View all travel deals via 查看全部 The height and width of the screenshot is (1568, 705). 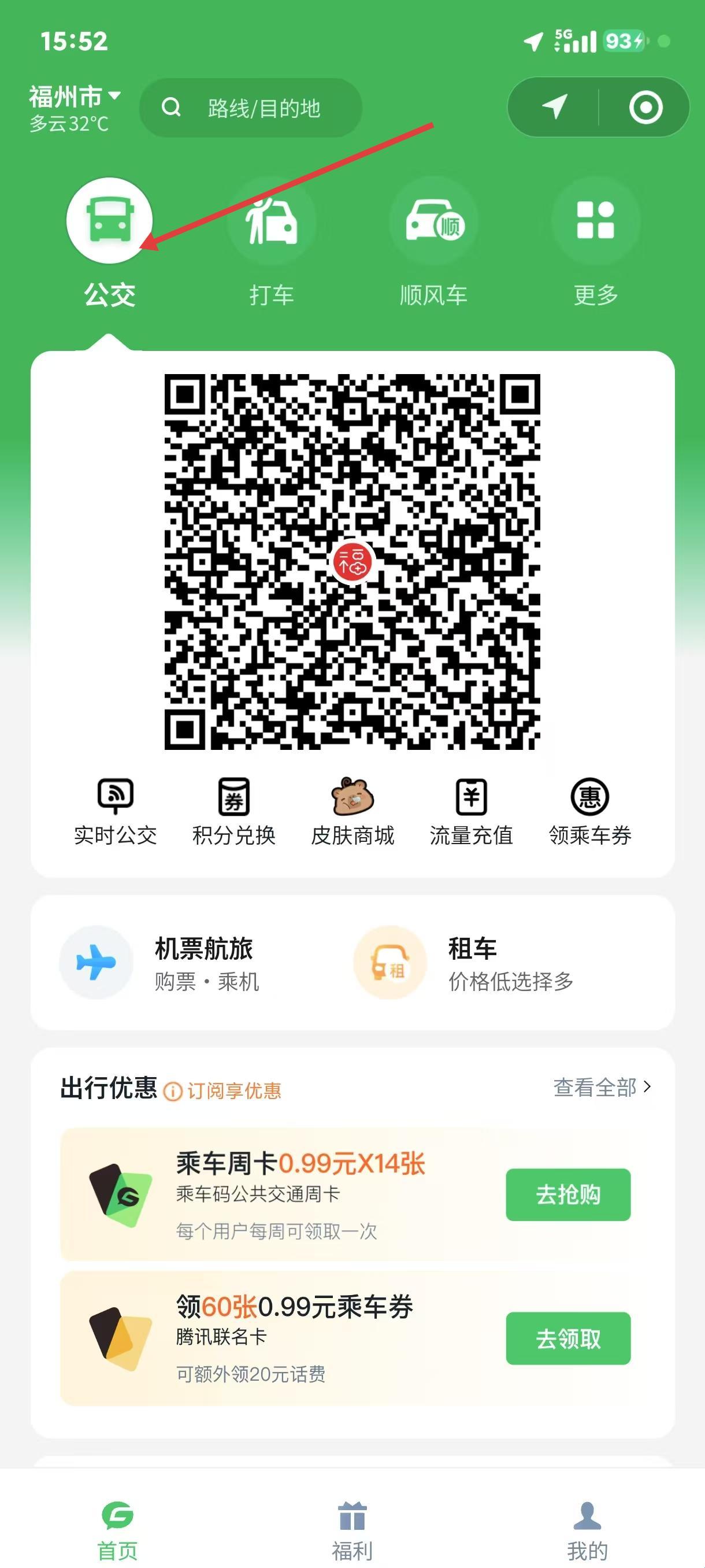pyautogui.click(x=601, y=1086)
